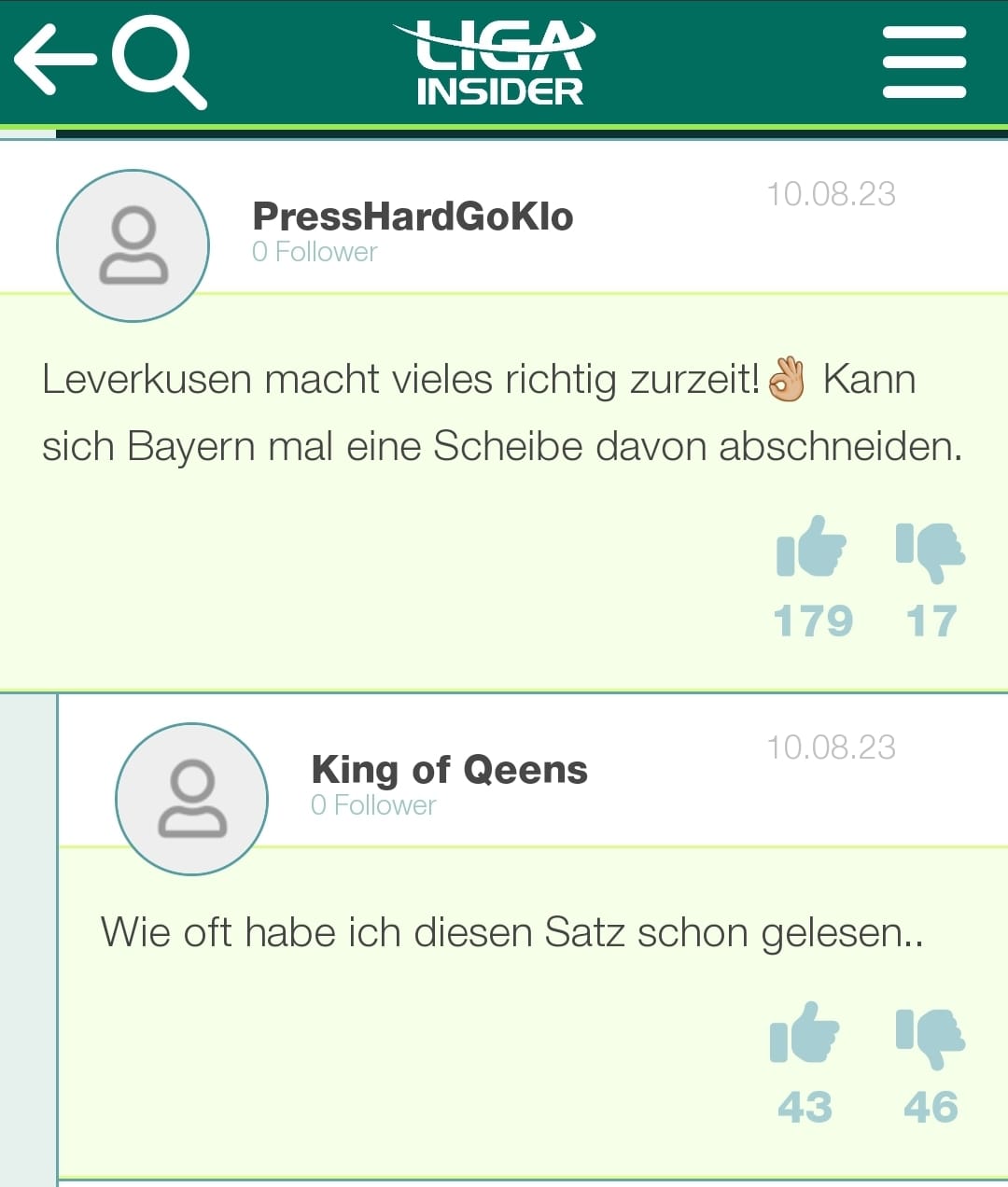Viewport: 1008px width, 1187px height.
Task: Like PressHardGoKlo's comment
Action: coord(811,548)
